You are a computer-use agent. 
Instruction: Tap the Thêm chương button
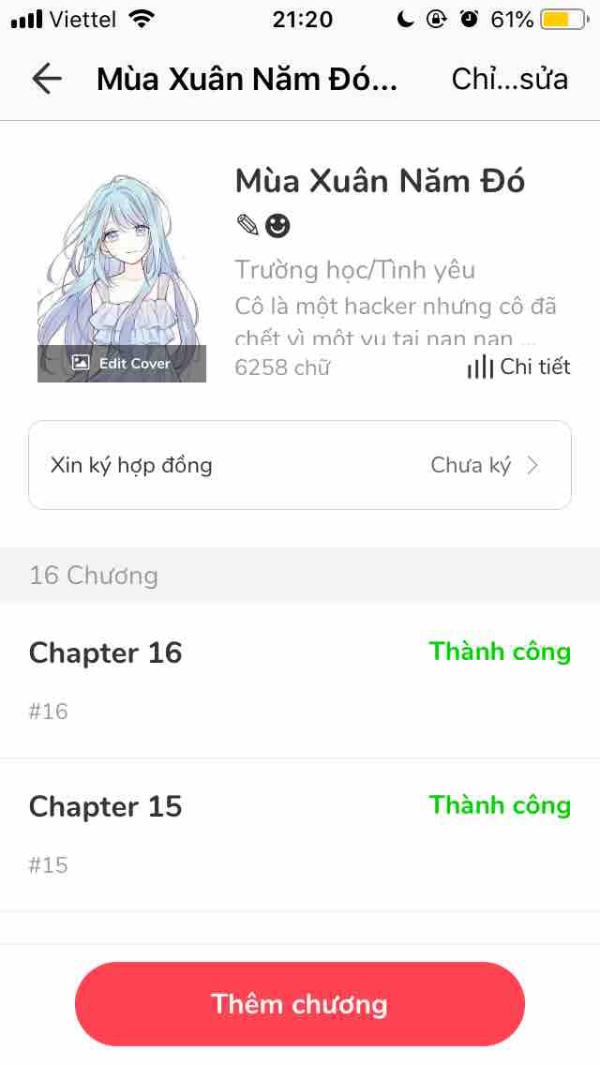(x=300, y=1004)
